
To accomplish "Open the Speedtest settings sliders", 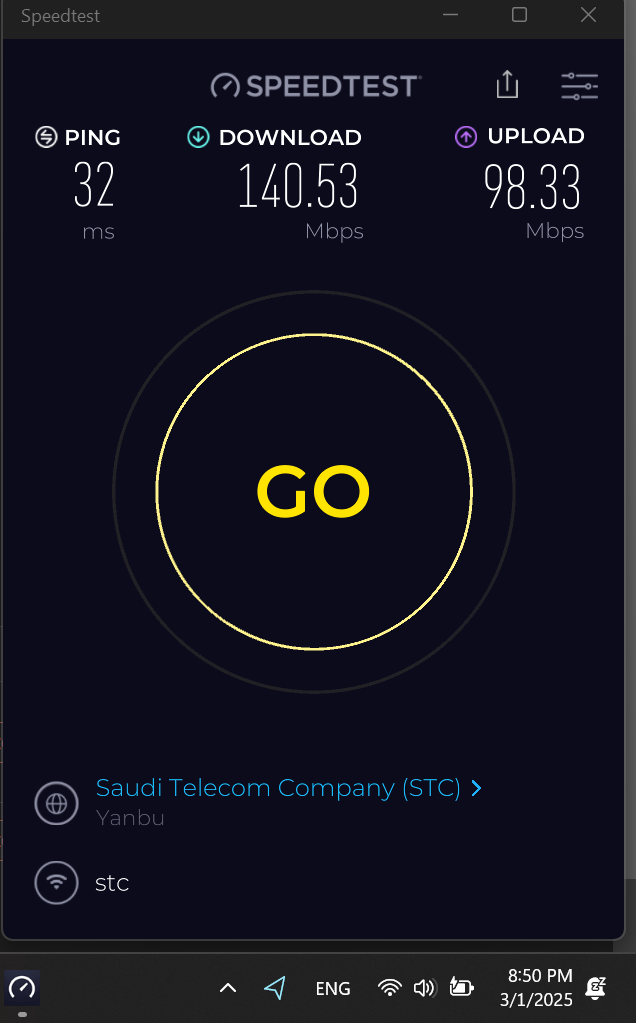I will (x=579, y=86).
